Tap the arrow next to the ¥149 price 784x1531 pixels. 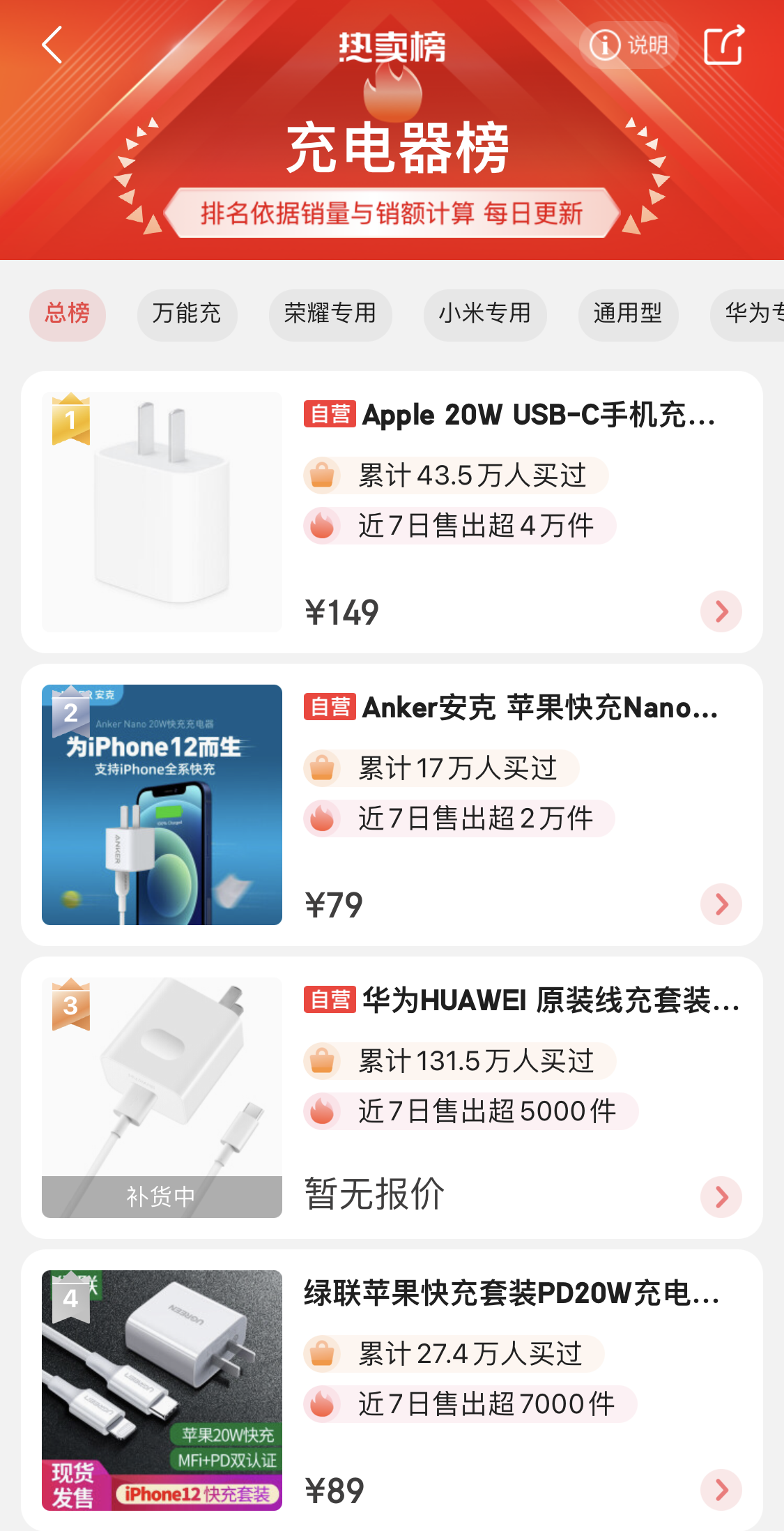(x=721, y=611)
